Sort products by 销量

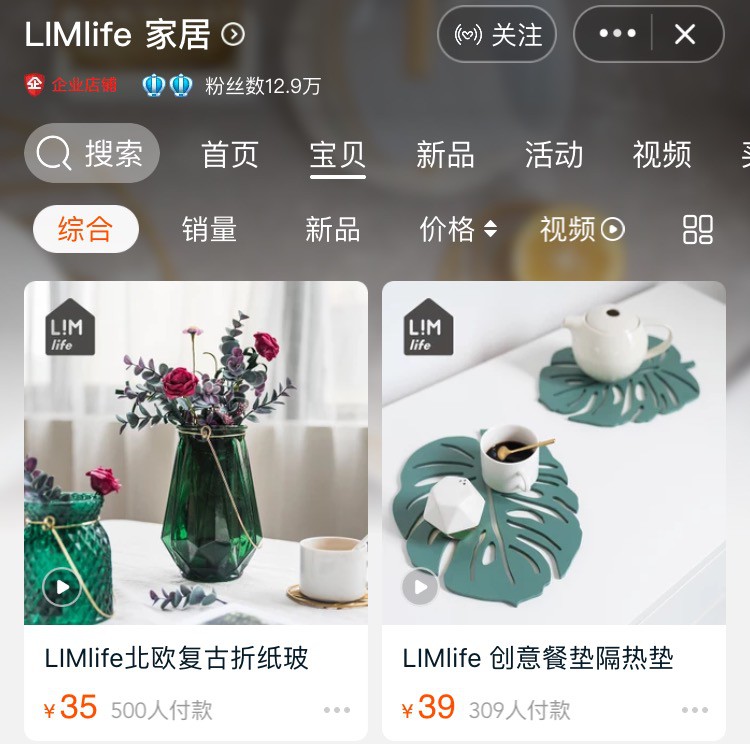pos(209,229)
